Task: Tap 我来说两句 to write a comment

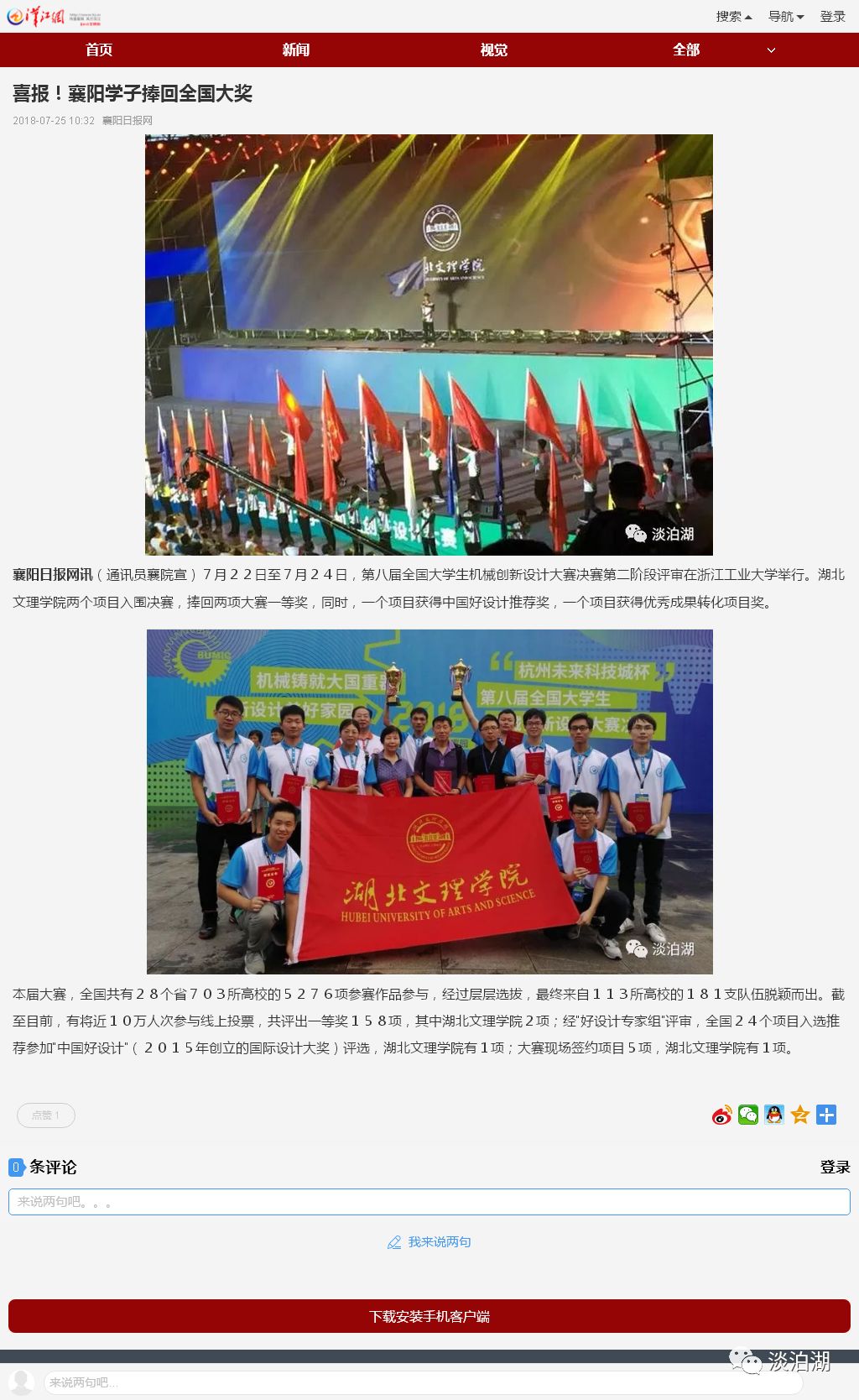Action: [x=429, y=1241]
